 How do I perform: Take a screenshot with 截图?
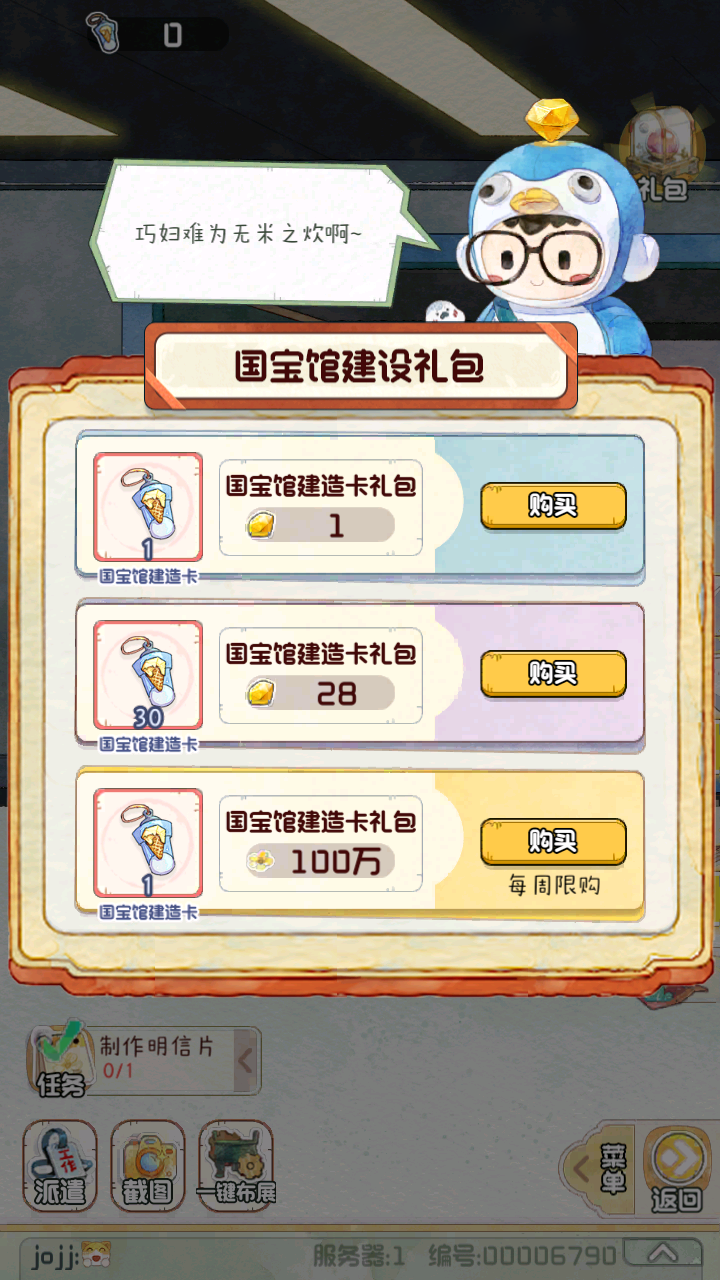click(x=148, y=1165)
